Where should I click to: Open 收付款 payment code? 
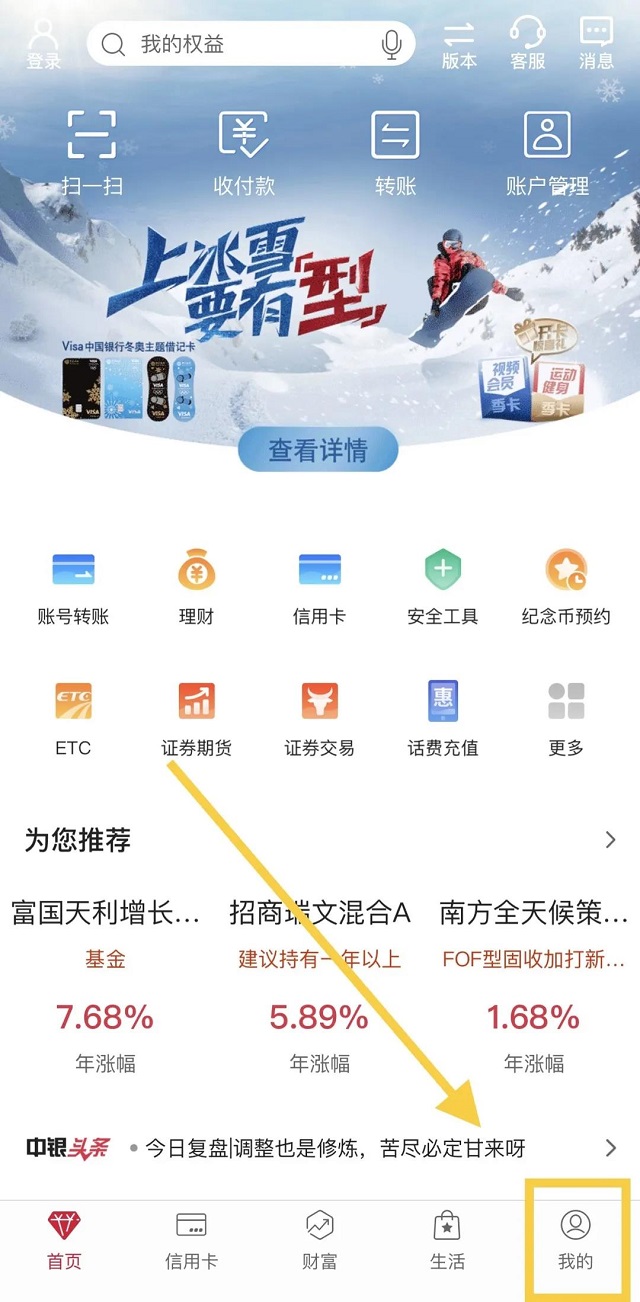coord(244,152)
